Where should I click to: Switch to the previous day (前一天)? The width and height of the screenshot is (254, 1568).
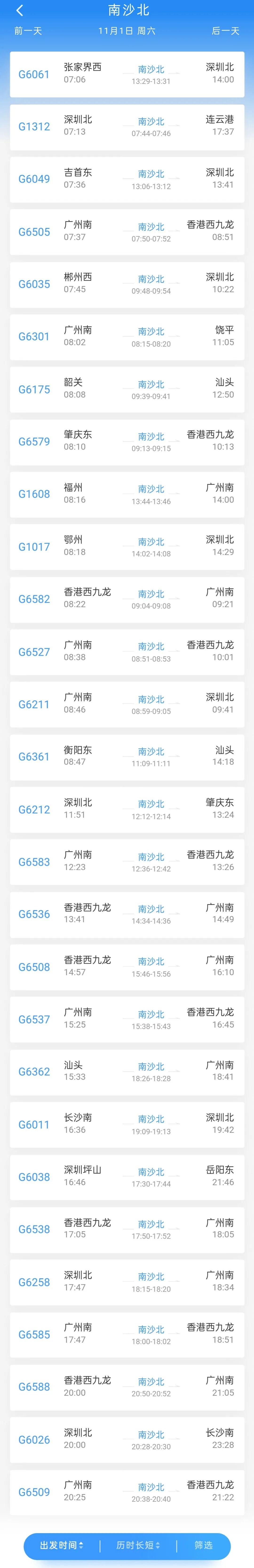tap(28, 31)
